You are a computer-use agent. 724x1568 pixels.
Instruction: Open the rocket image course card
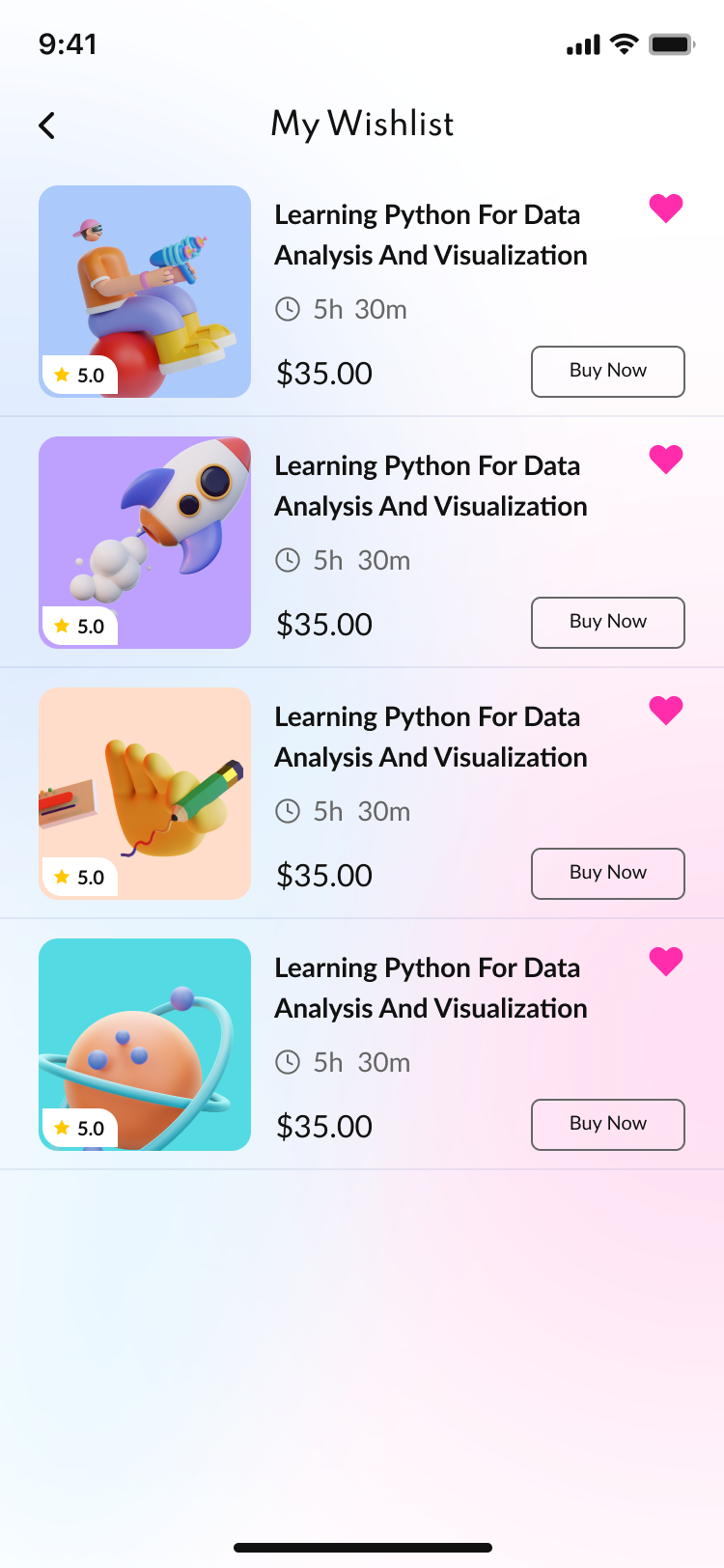click(x=145, y=543)
